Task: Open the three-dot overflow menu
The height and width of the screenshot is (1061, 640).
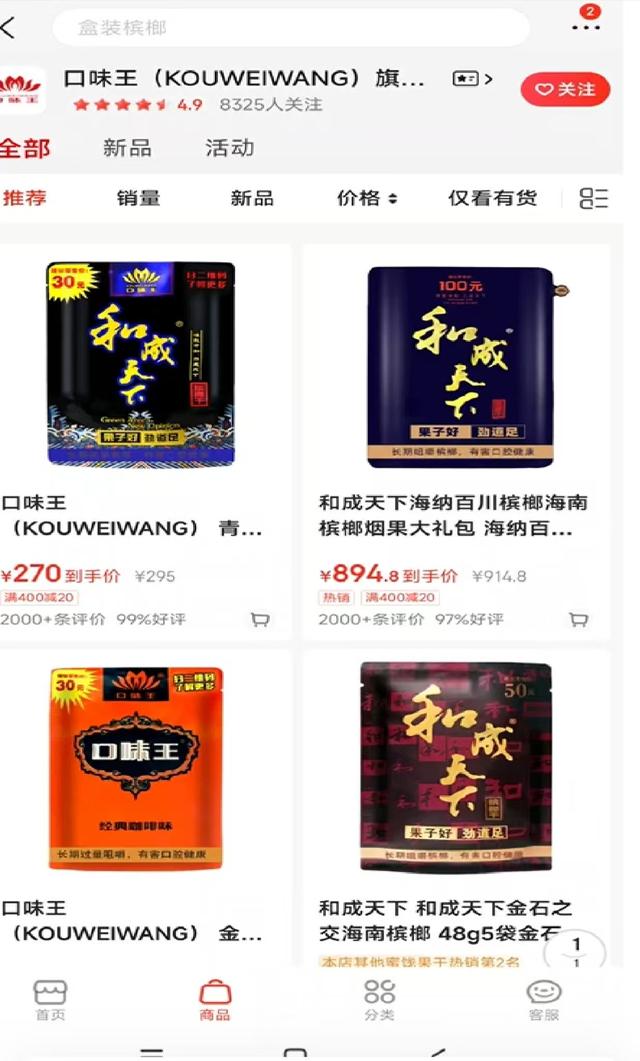Action: point(586,28)
